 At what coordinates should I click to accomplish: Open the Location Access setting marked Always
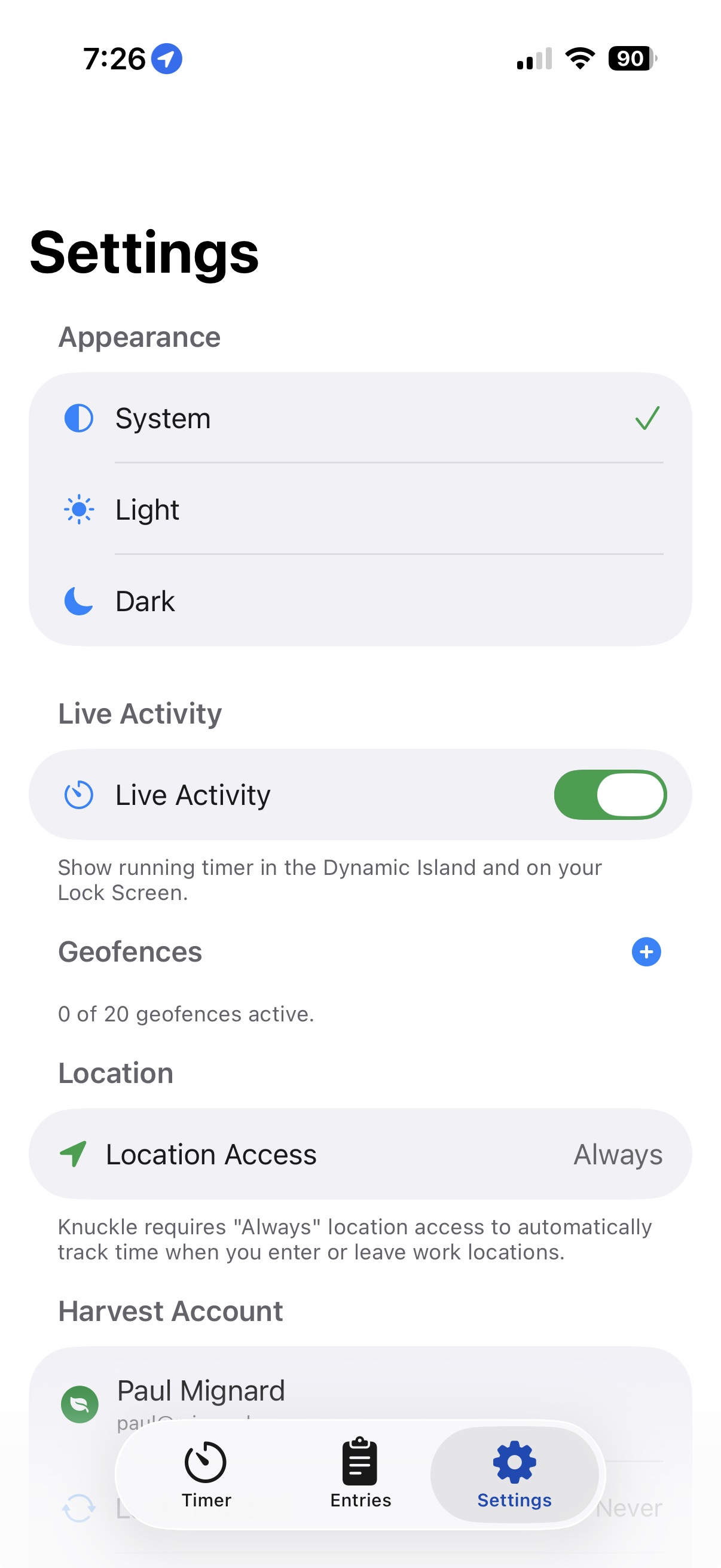point(360,1154)
